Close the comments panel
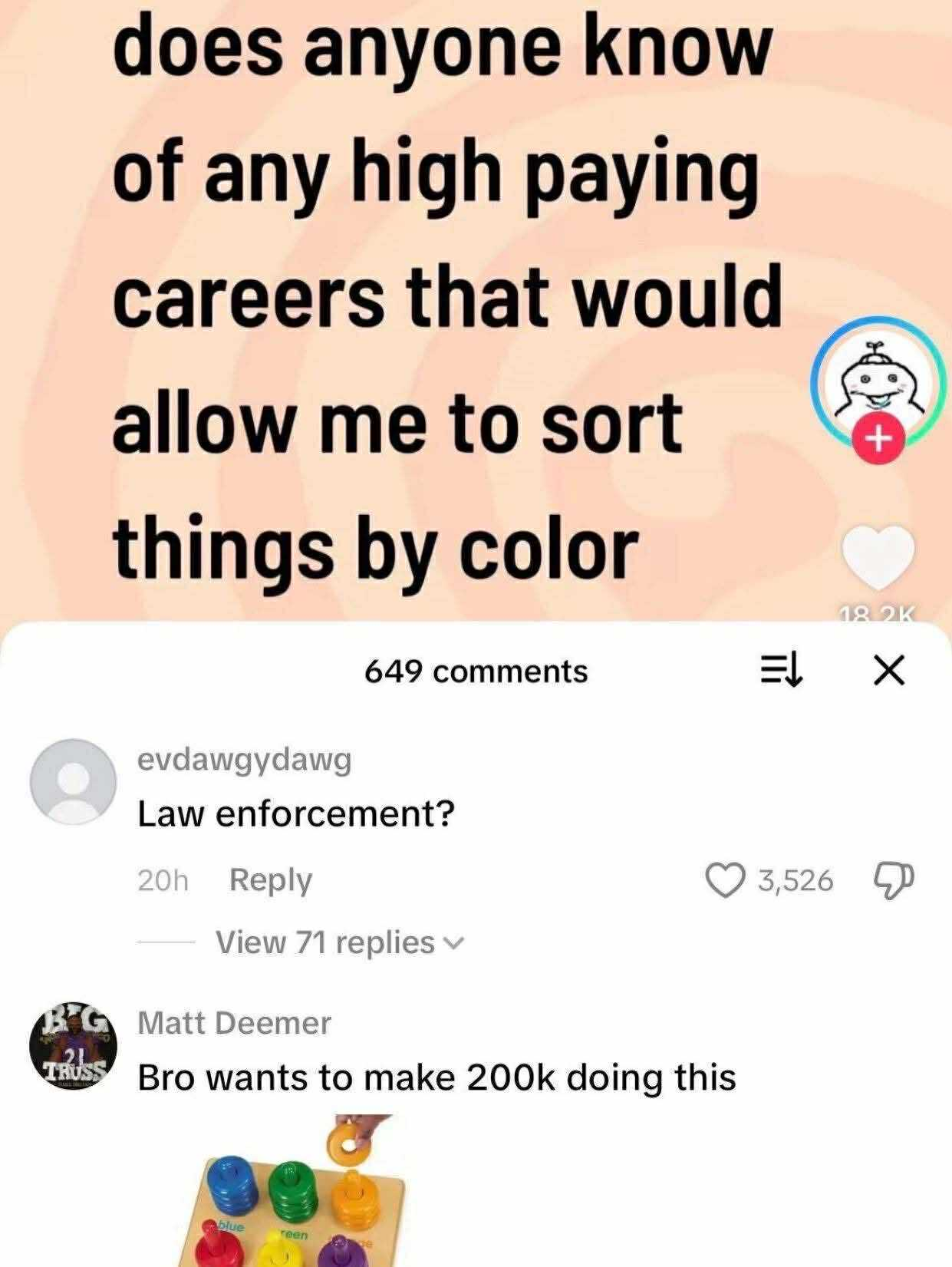The width and height of the screenshot is (952, 1267). click(889, 671)
